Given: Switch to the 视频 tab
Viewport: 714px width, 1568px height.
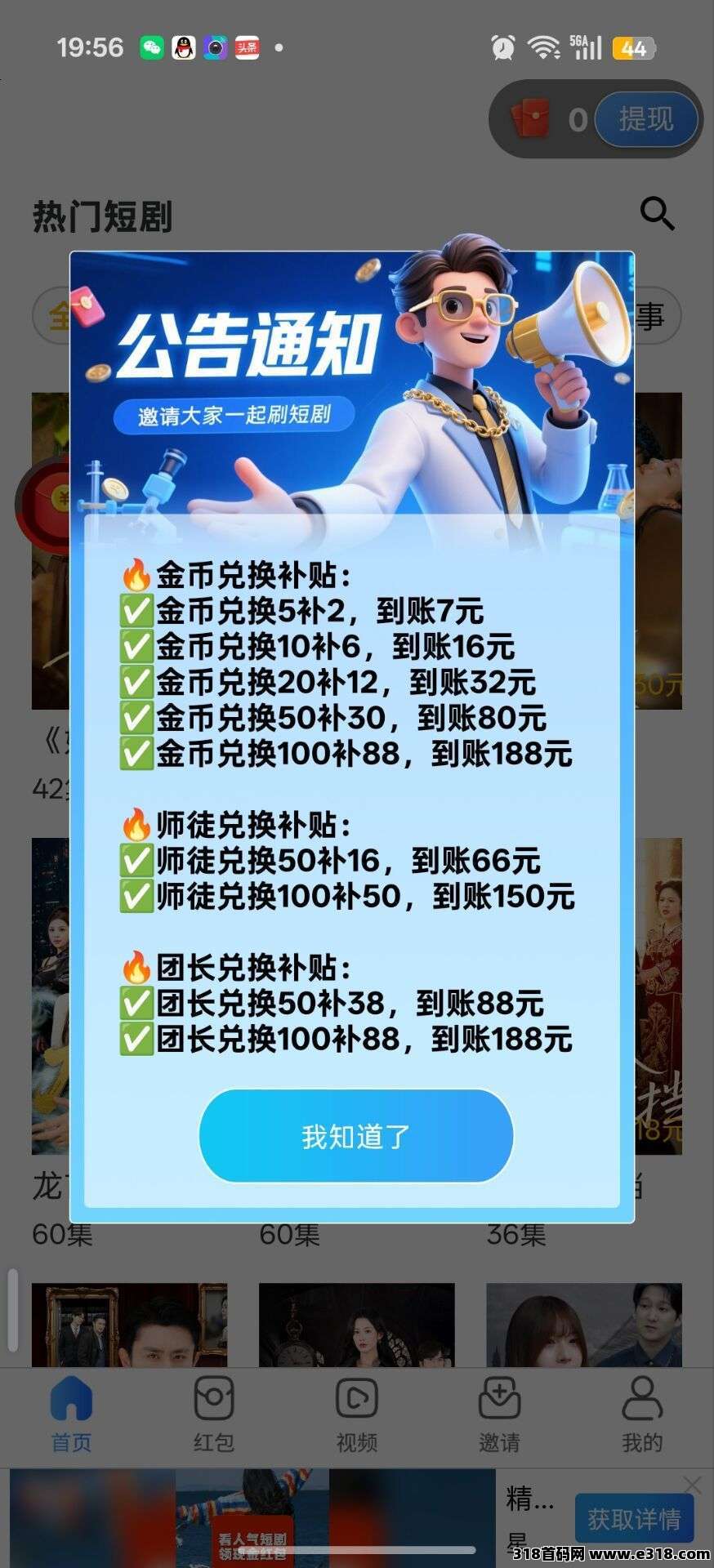Looking at the screenshot, I should (x=357, y=1414).
